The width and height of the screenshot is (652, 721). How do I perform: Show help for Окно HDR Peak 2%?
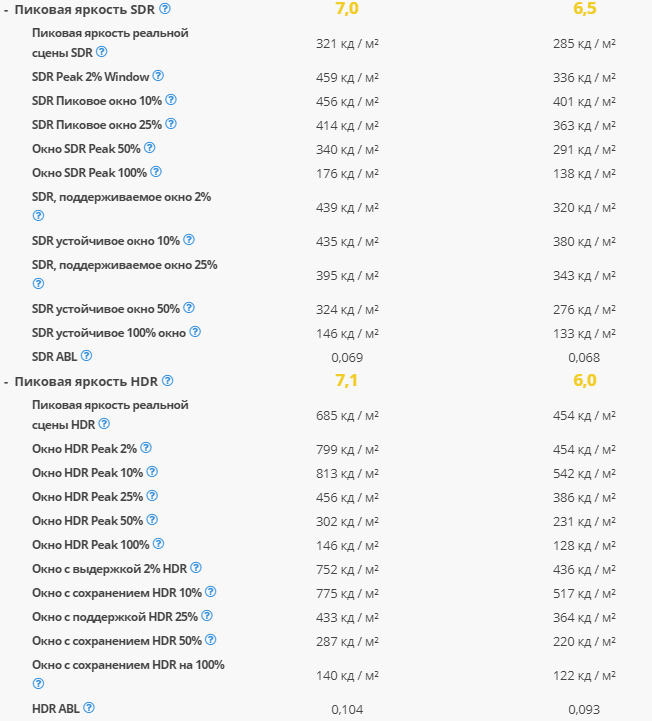click(x=146, y=448)
